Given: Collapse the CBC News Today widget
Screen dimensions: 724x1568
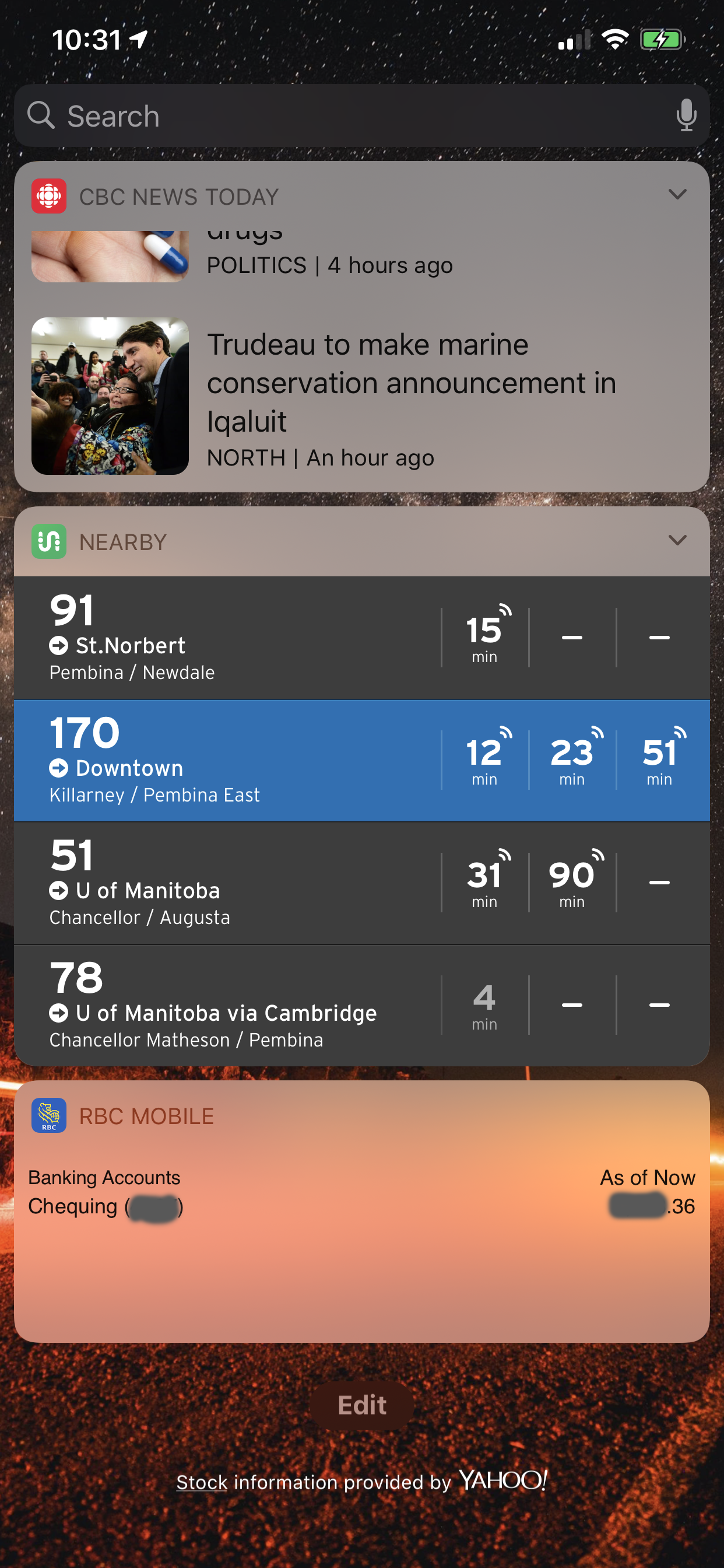Looking at the screenshot, I should 677,195.
